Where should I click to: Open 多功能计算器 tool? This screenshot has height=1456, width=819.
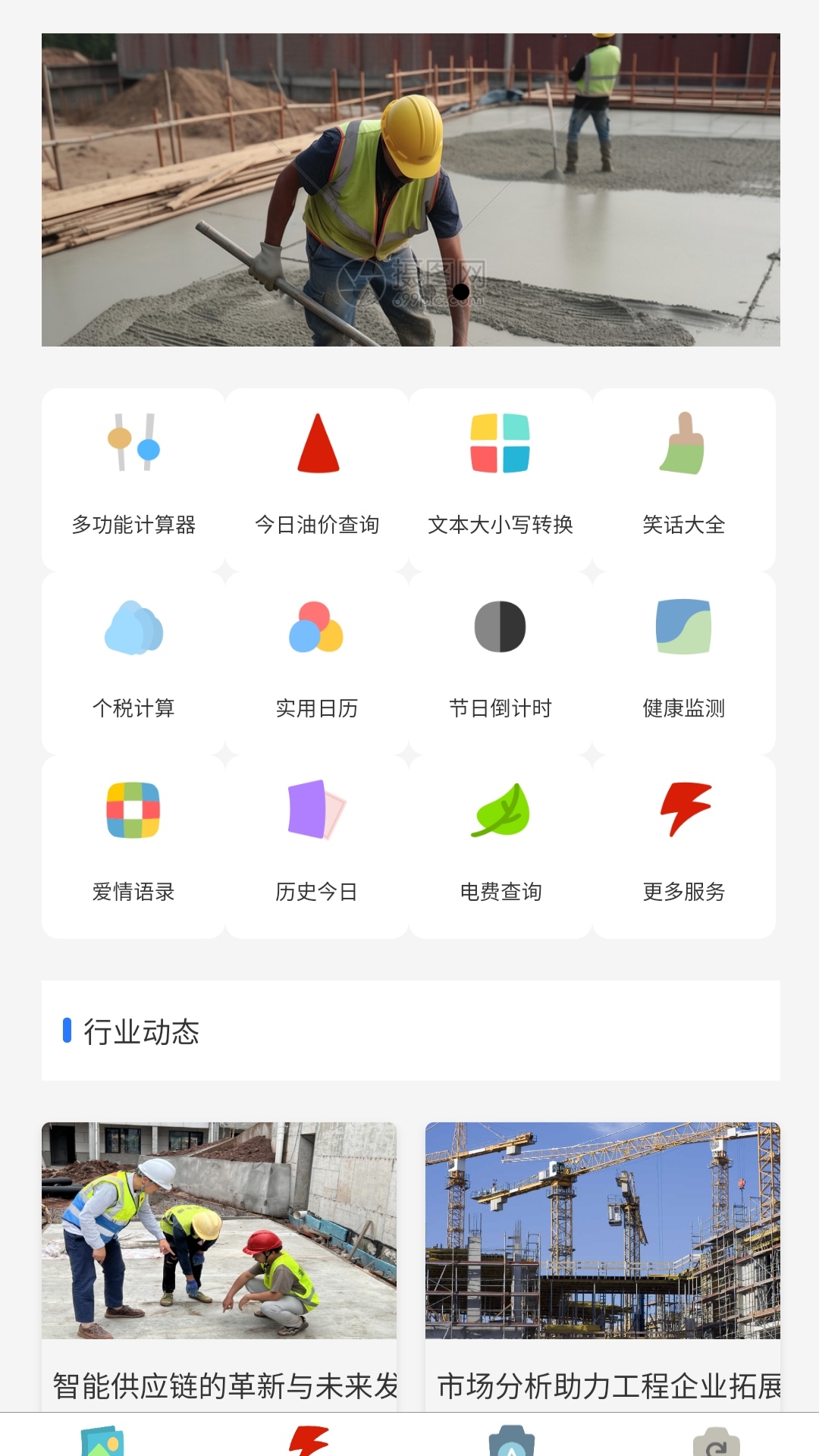click(x=133, y=479)
